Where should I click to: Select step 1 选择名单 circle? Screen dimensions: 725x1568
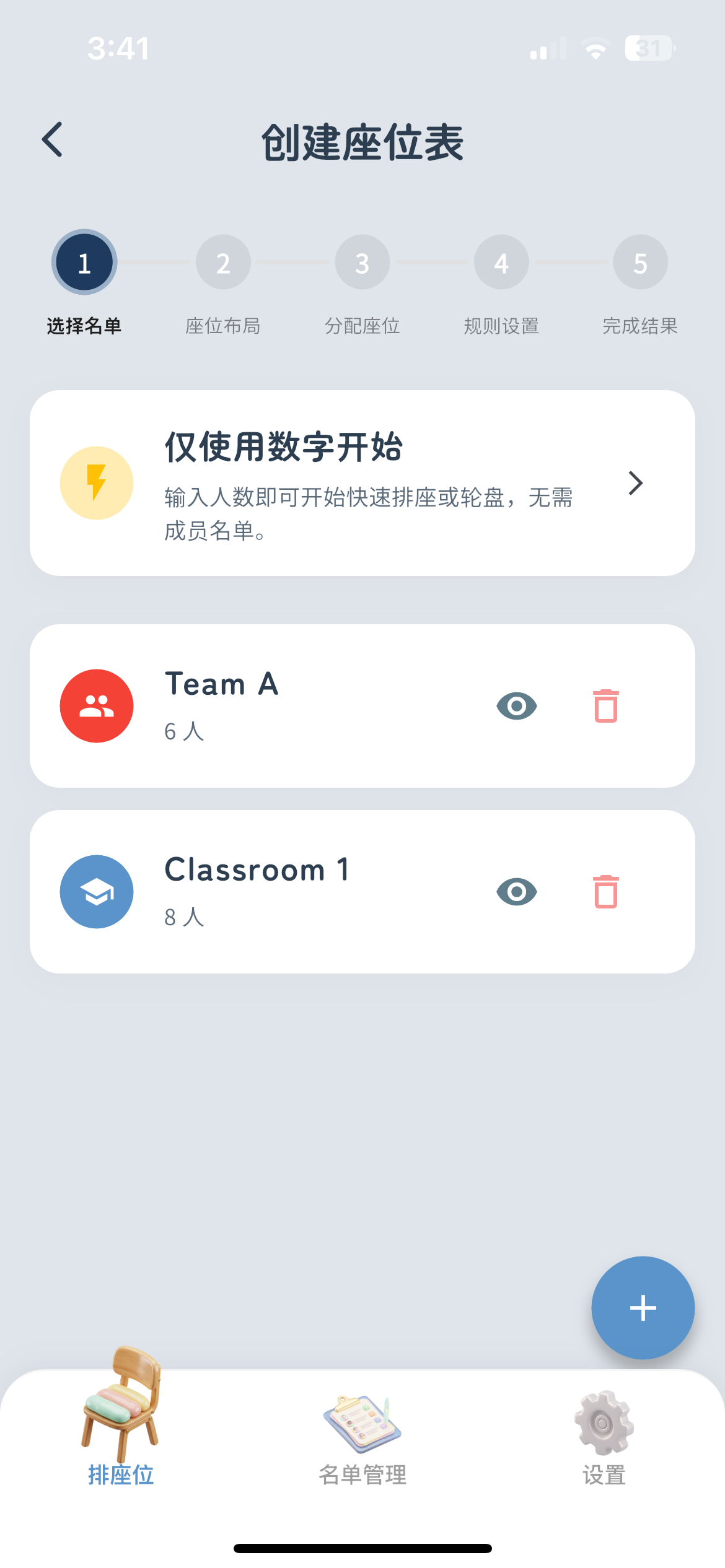pyautogui.click(x=84, y=262)
